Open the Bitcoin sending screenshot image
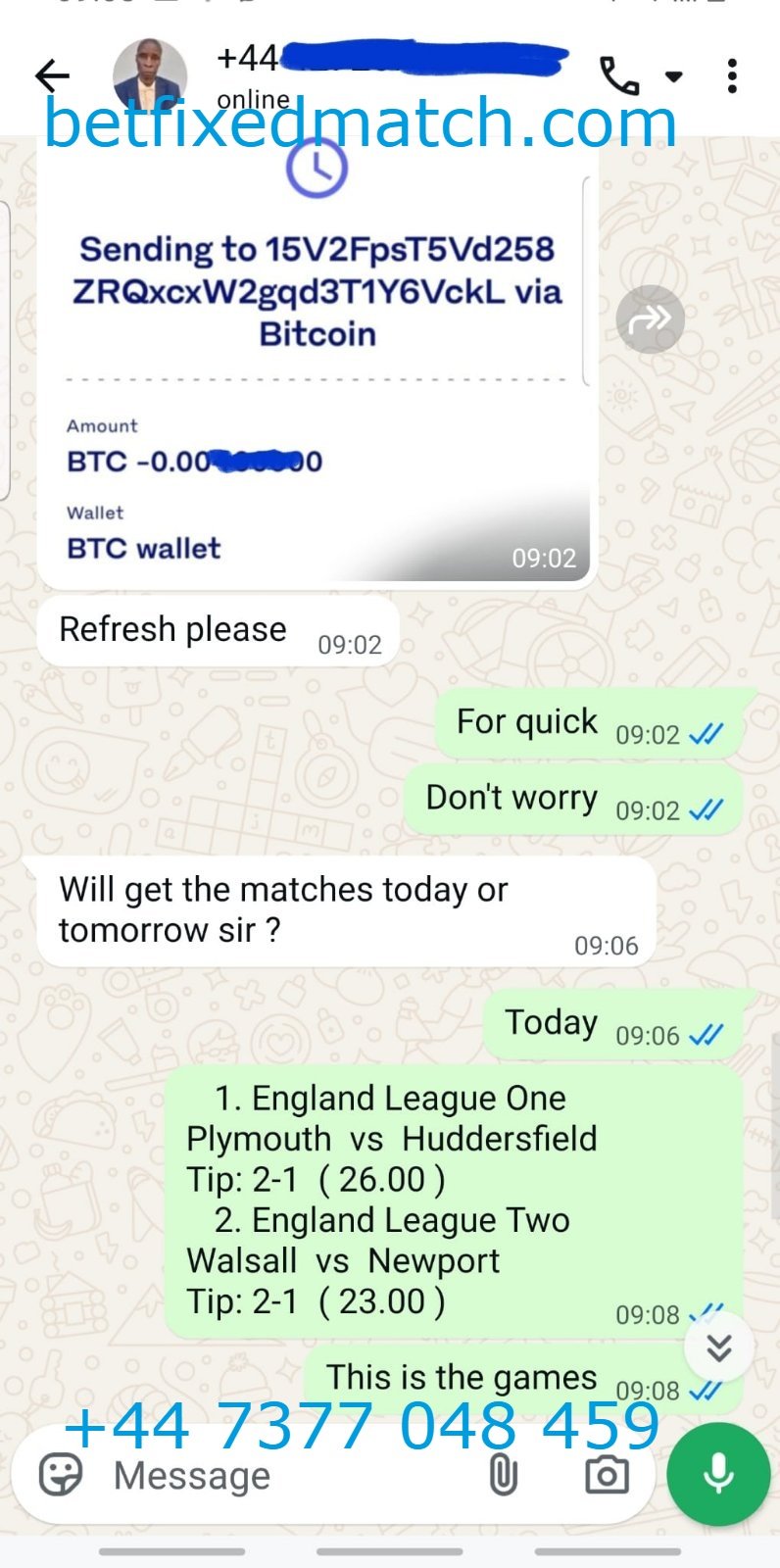 [317, 372]
